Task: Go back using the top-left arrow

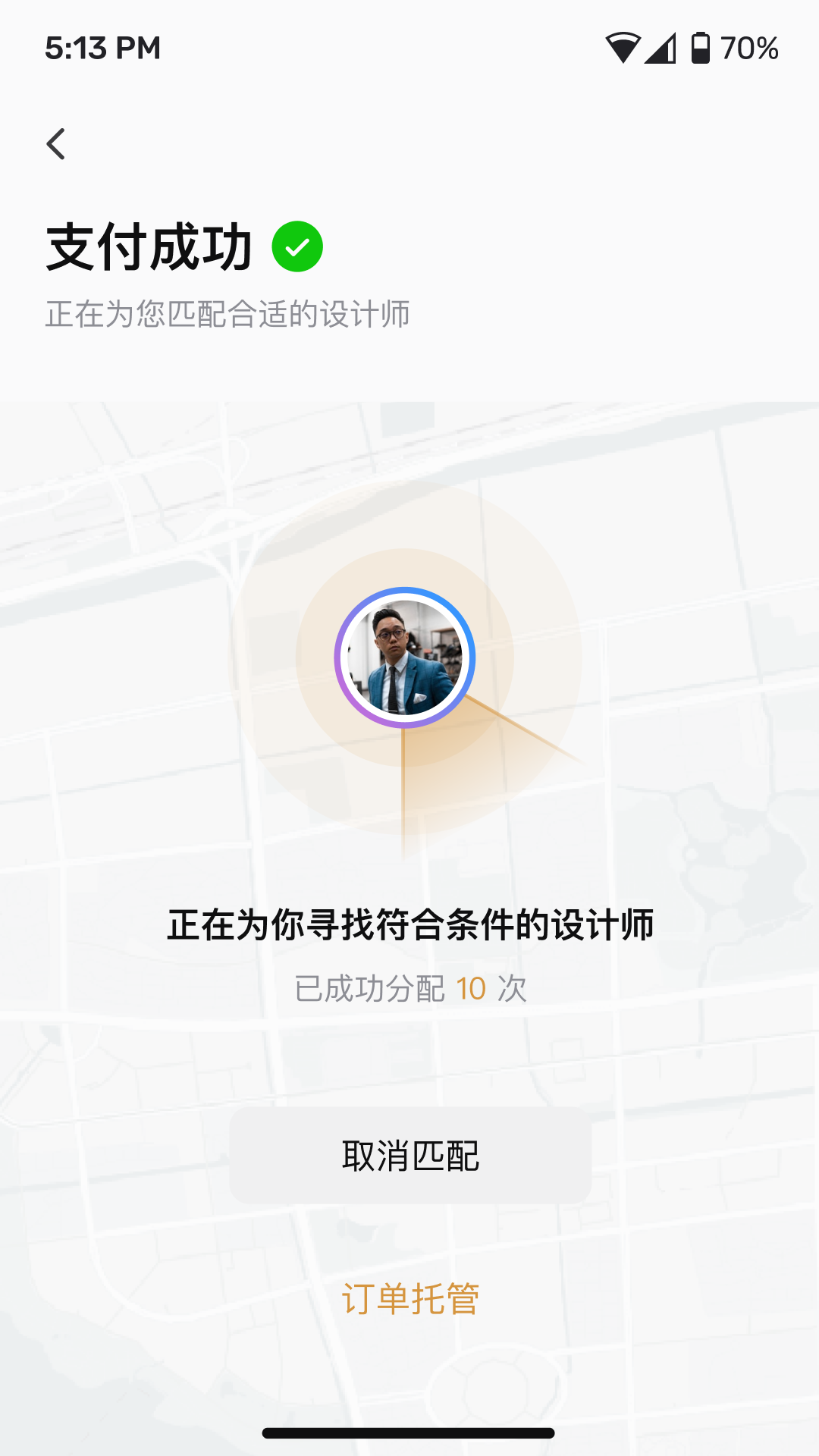Action: 56,143
